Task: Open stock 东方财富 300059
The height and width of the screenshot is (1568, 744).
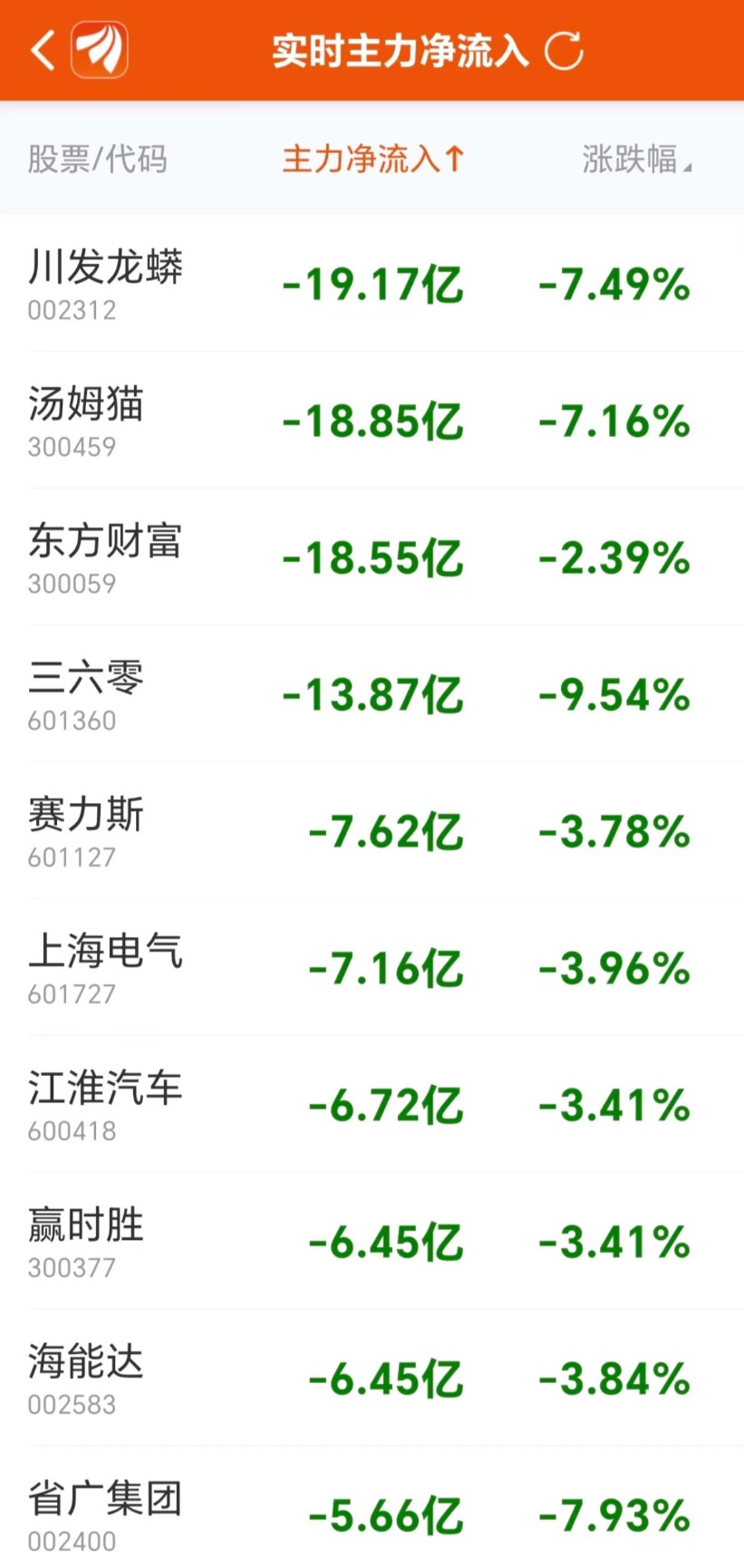Action: [x=372, y=557]
